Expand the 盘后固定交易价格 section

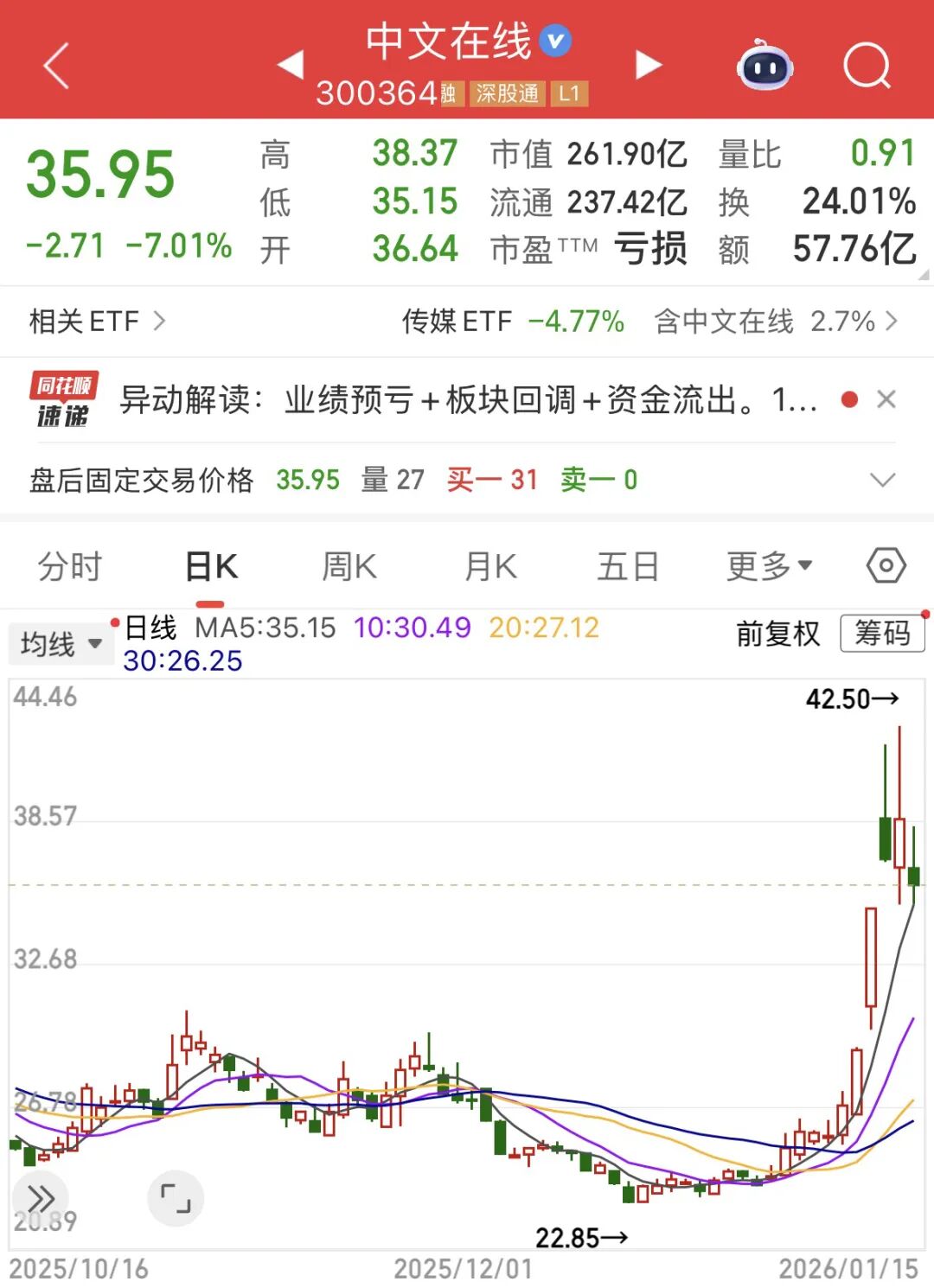pyautogui.click(x=880, y=480)
